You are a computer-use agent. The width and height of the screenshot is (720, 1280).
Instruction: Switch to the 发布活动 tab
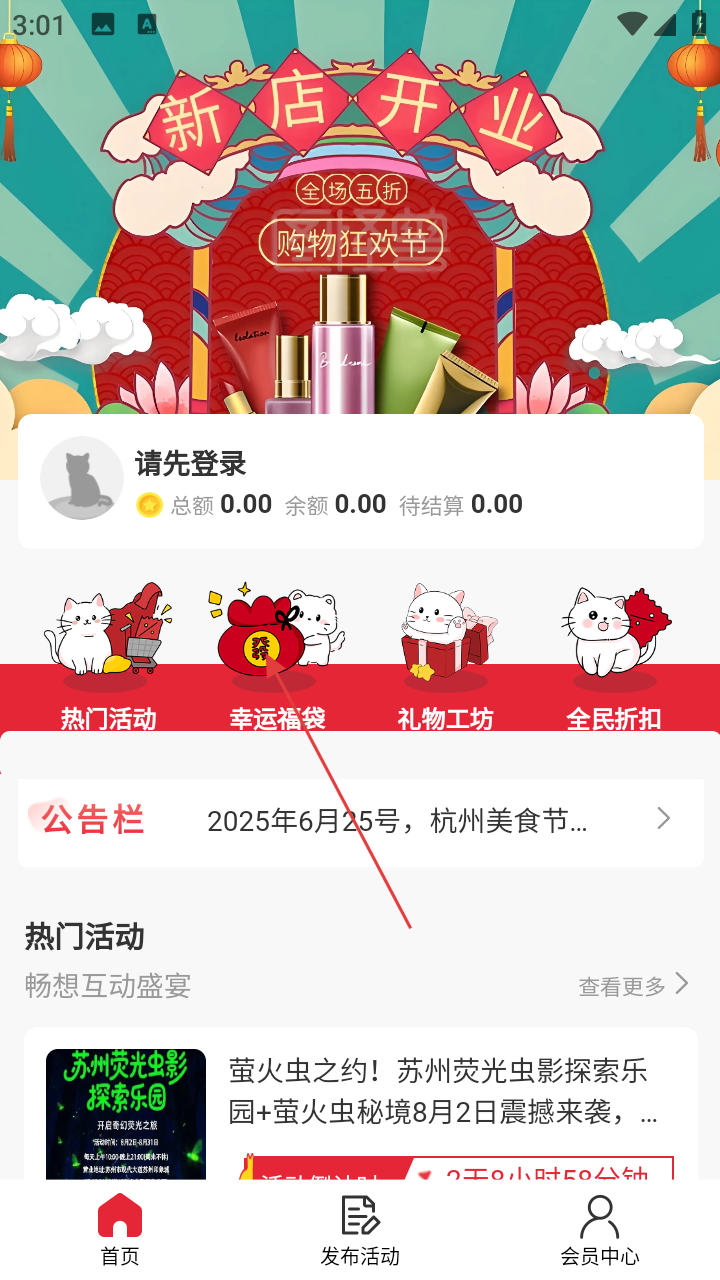[x=360, y=1230]
